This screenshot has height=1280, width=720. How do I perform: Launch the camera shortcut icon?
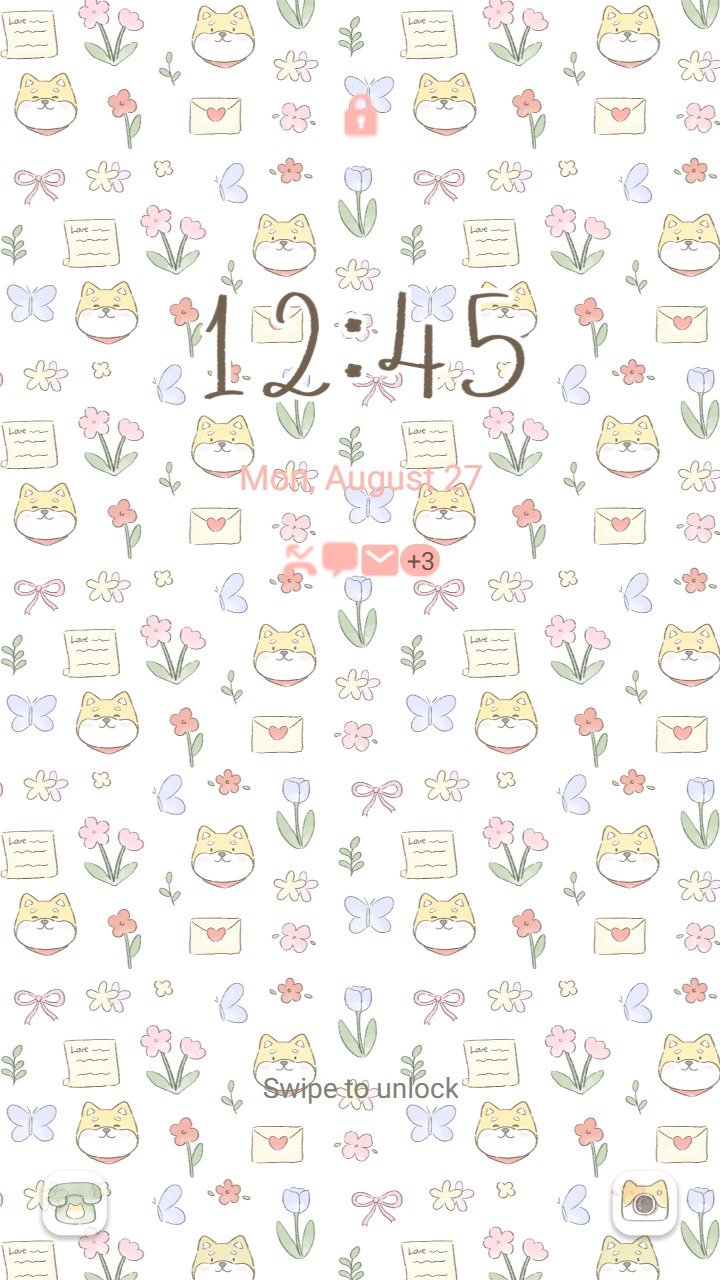[645, 1203]
